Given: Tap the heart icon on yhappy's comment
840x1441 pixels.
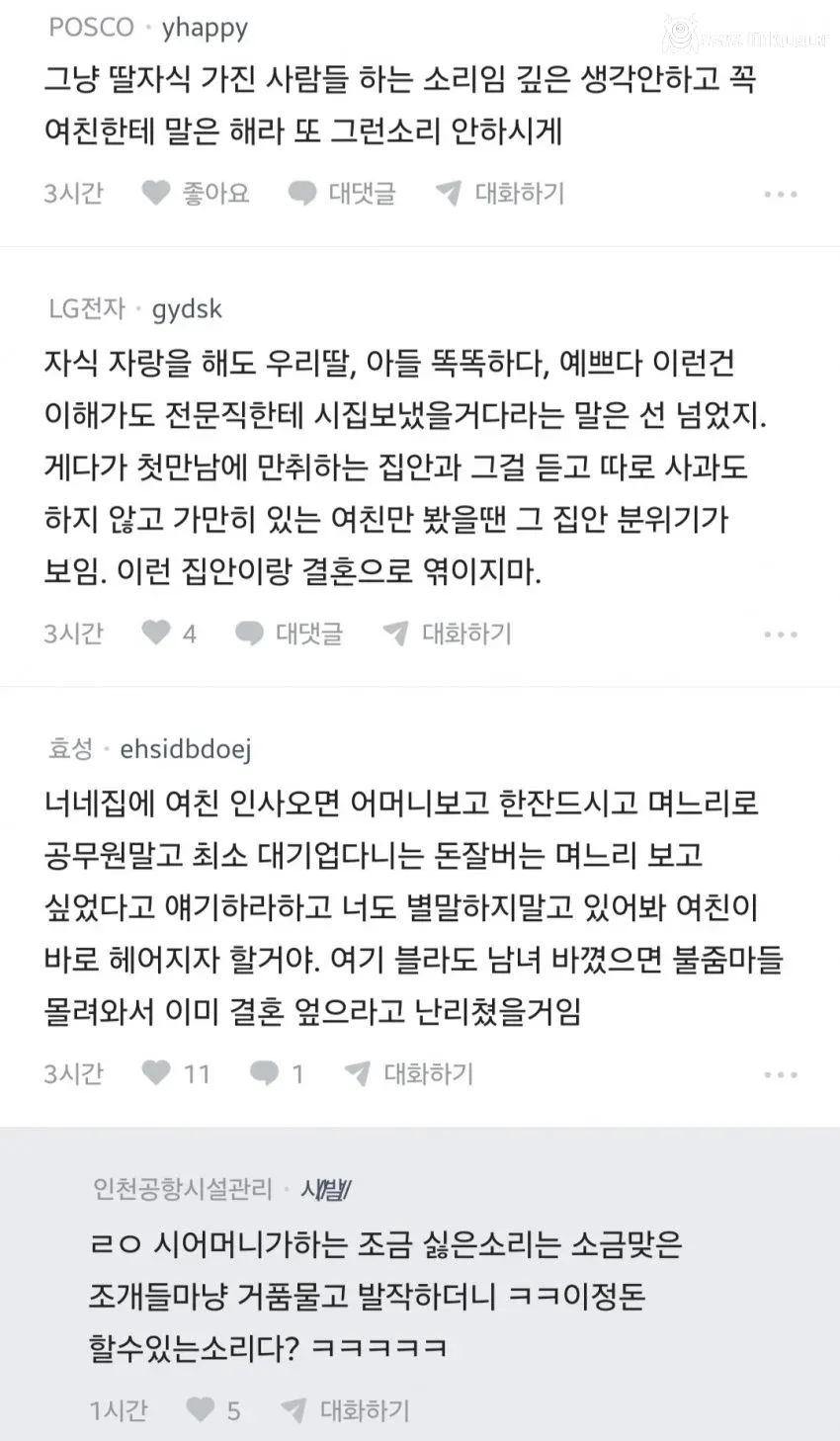Looking at the screenshot, I should pos(155,193).
